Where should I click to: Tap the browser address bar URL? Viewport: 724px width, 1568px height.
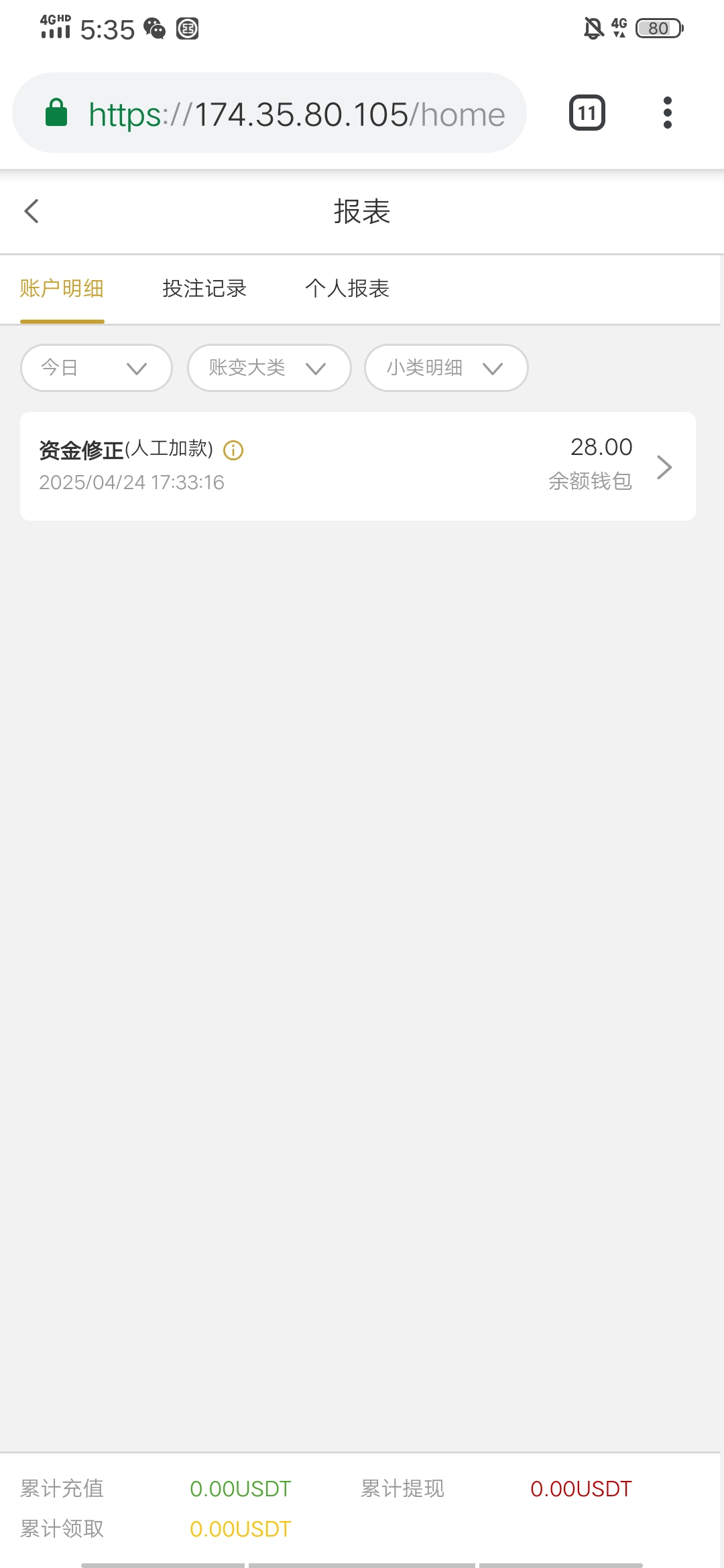pyautogui.click(x=296, y=115)
